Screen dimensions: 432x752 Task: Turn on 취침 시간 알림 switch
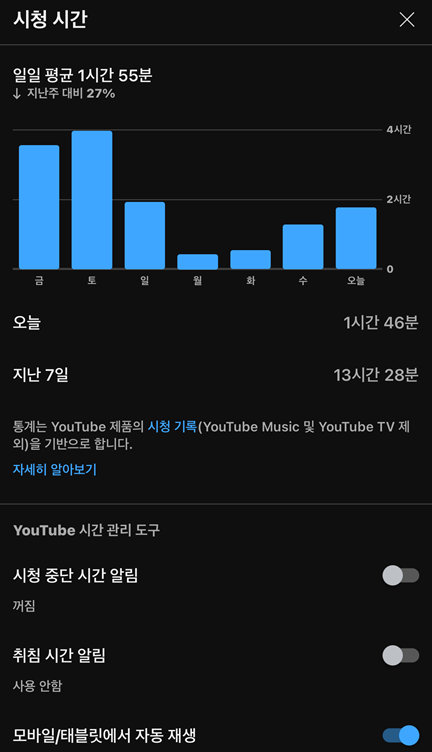(400, 655)
